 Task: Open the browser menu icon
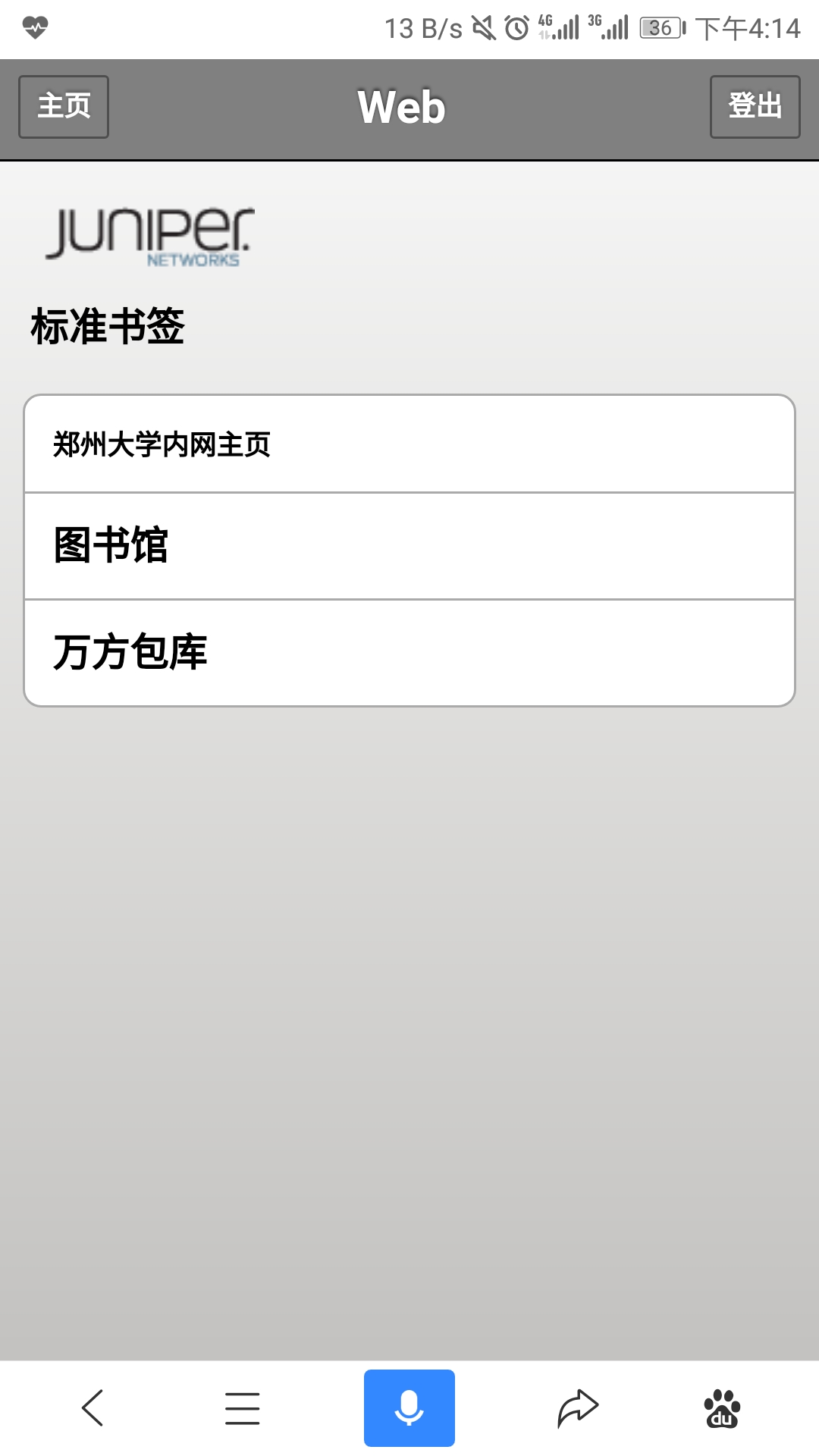[x=243, y=1408]
